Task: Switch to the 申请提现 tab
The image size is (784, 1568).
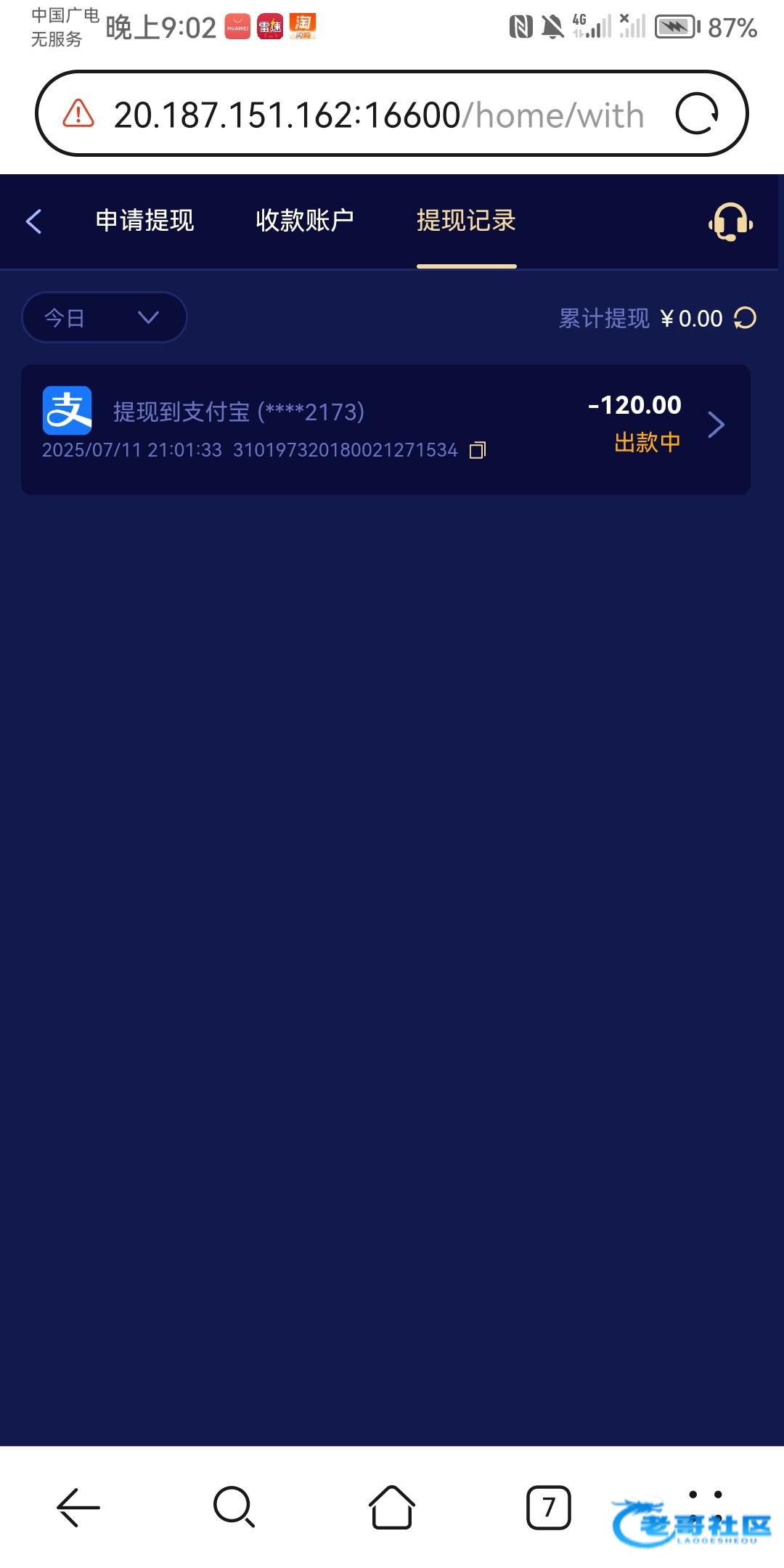Action: pyautogui.click(x=144, y=221)
